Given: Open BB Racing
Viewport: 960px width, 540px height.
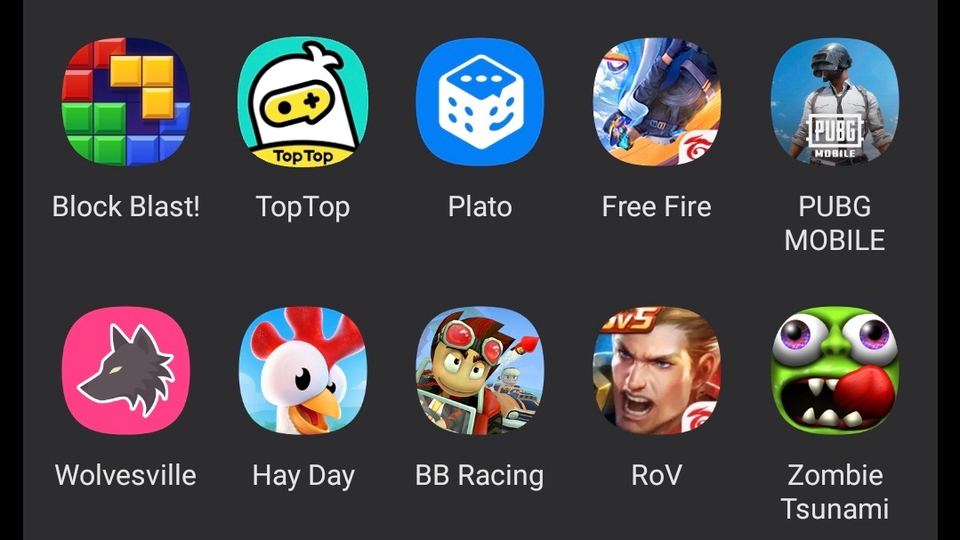Looking at the screenshot, I should (480, 370).
